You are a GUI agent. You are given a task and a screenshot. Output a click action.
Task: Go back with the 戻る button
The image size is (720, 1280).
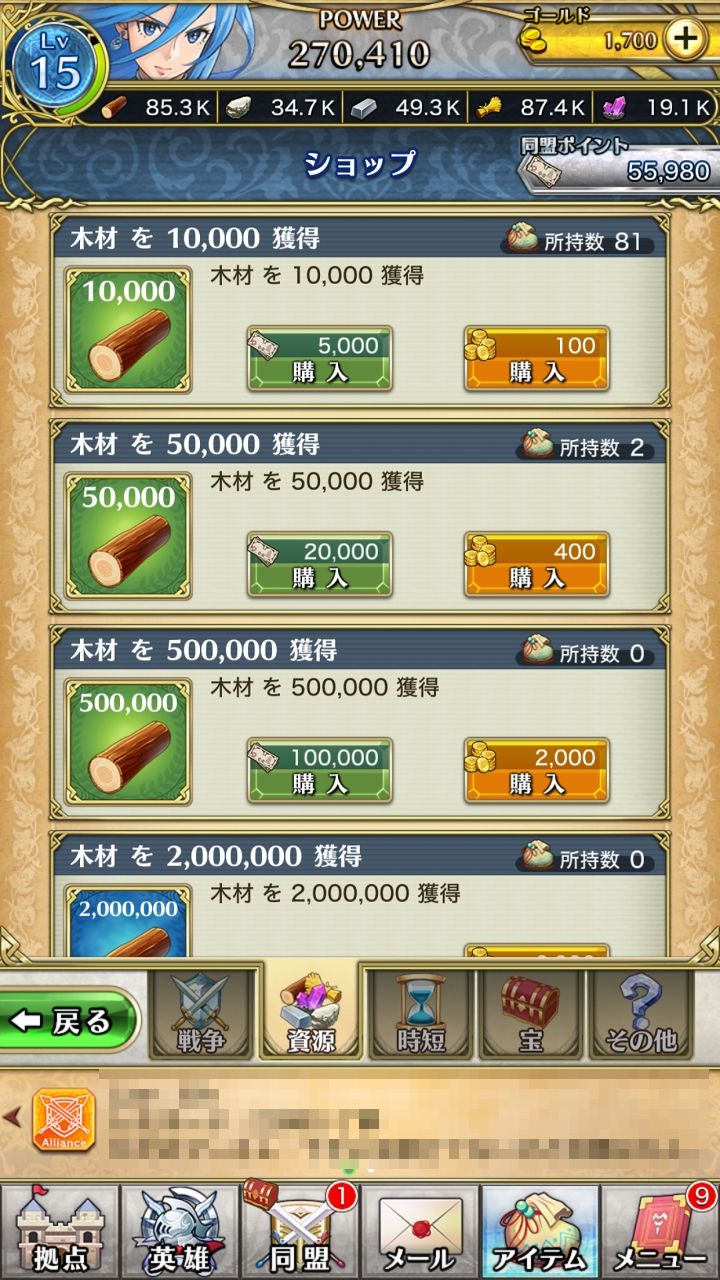tap(68, 1021)
